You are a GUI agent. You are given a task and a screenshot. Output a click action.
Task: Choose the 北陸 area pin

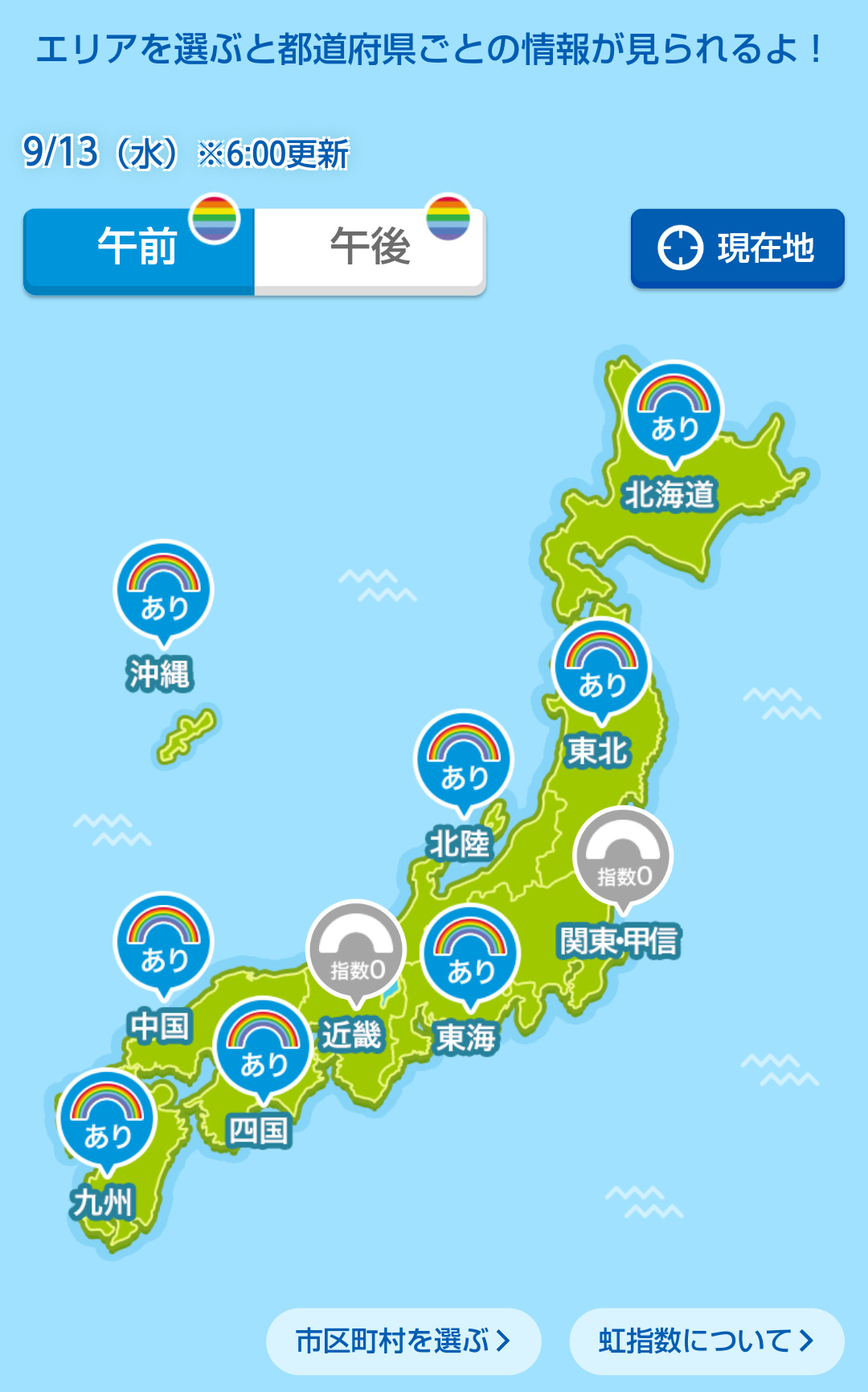click(463, 760)
